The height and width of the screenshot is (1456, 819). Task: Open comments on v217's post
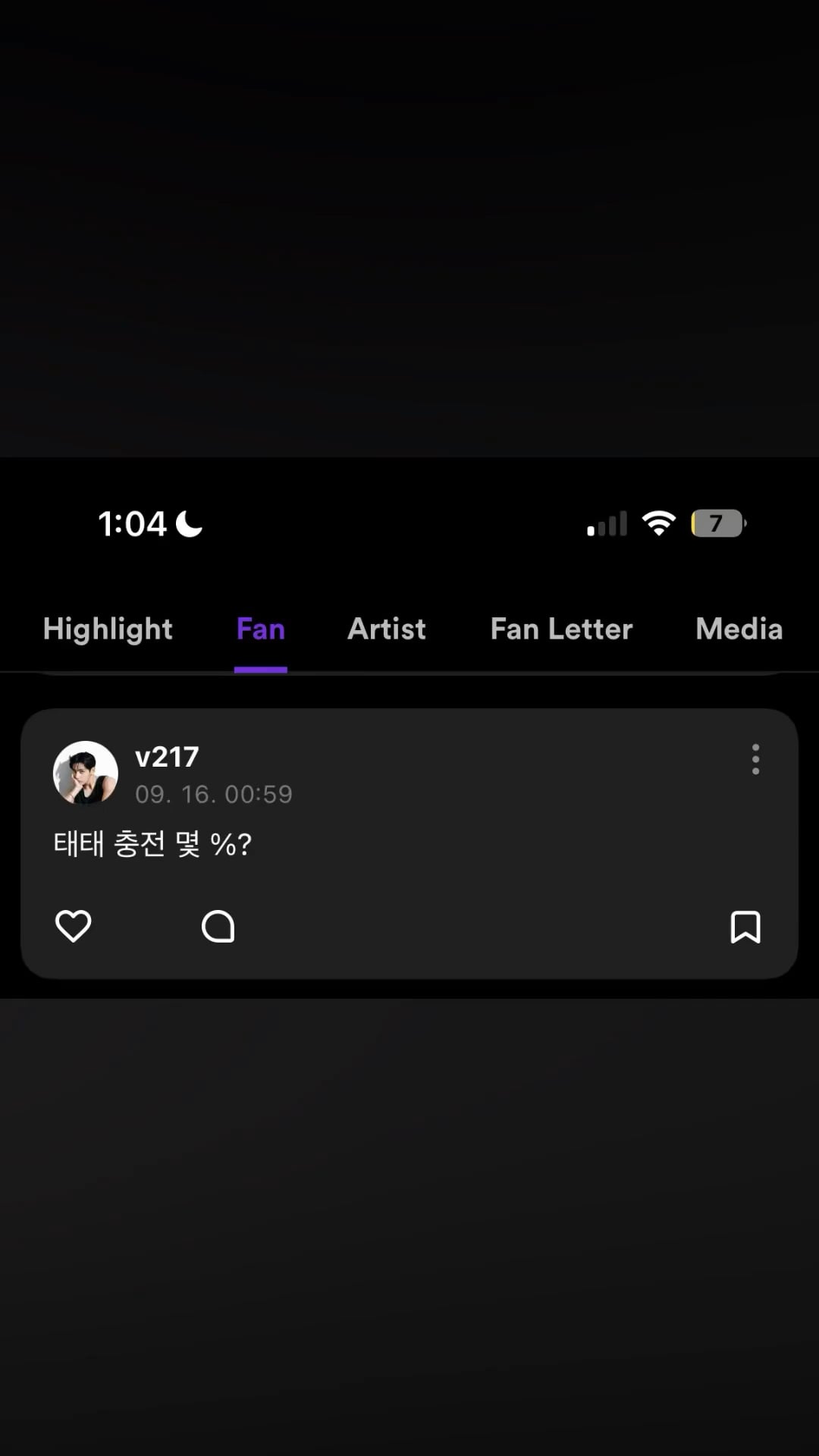[x=218, y=927]
